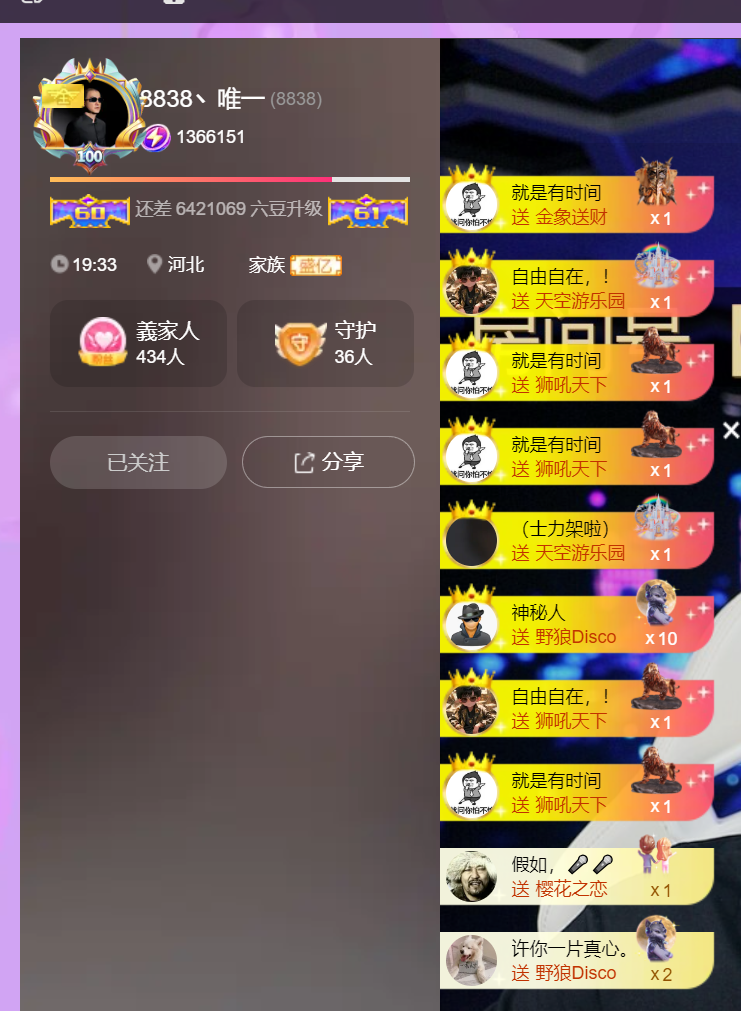Screen dimensions: 741x1011
Task: Open the 神秘人 野狼Disco gift entry
Action: [575, 625]
